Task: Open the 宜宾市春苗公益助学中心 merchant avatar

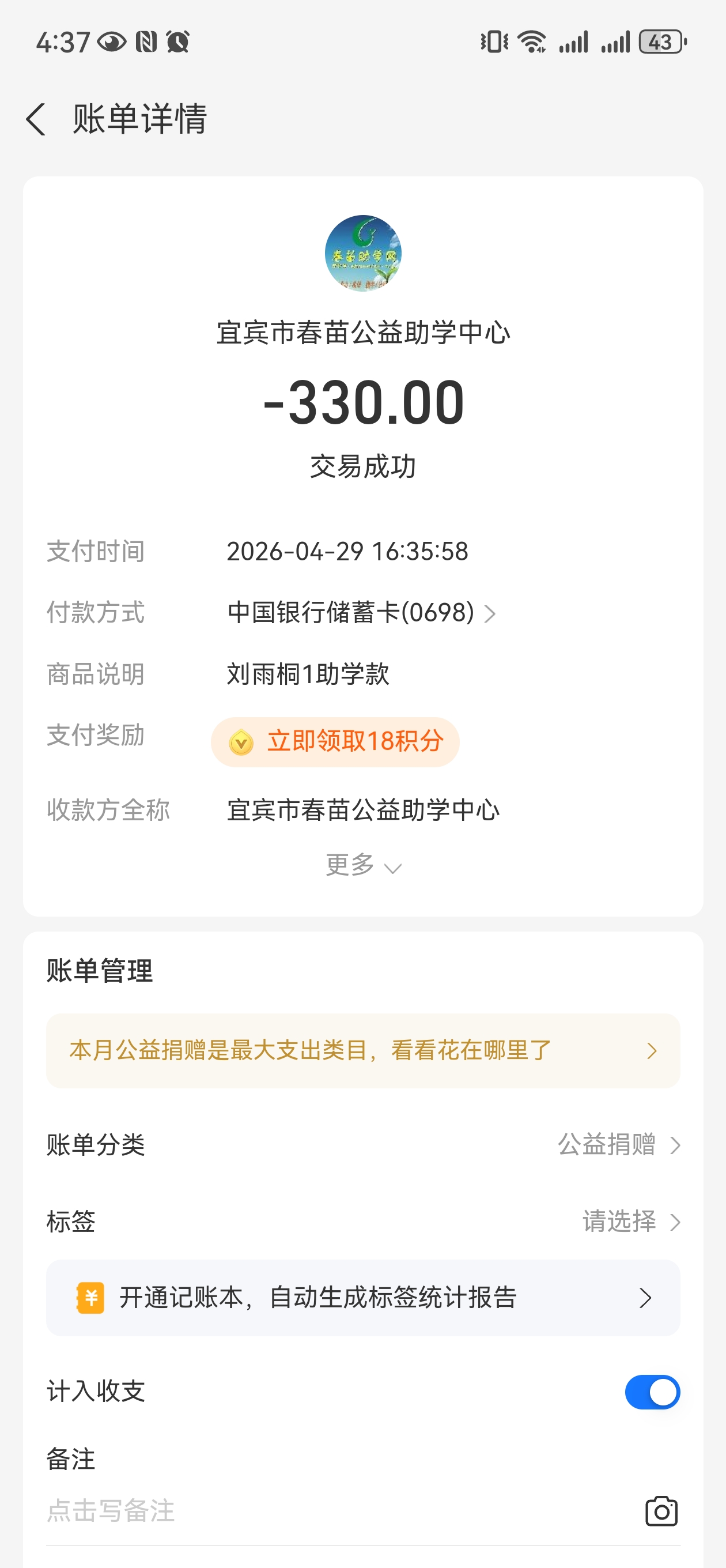Action: coord(362,253)
